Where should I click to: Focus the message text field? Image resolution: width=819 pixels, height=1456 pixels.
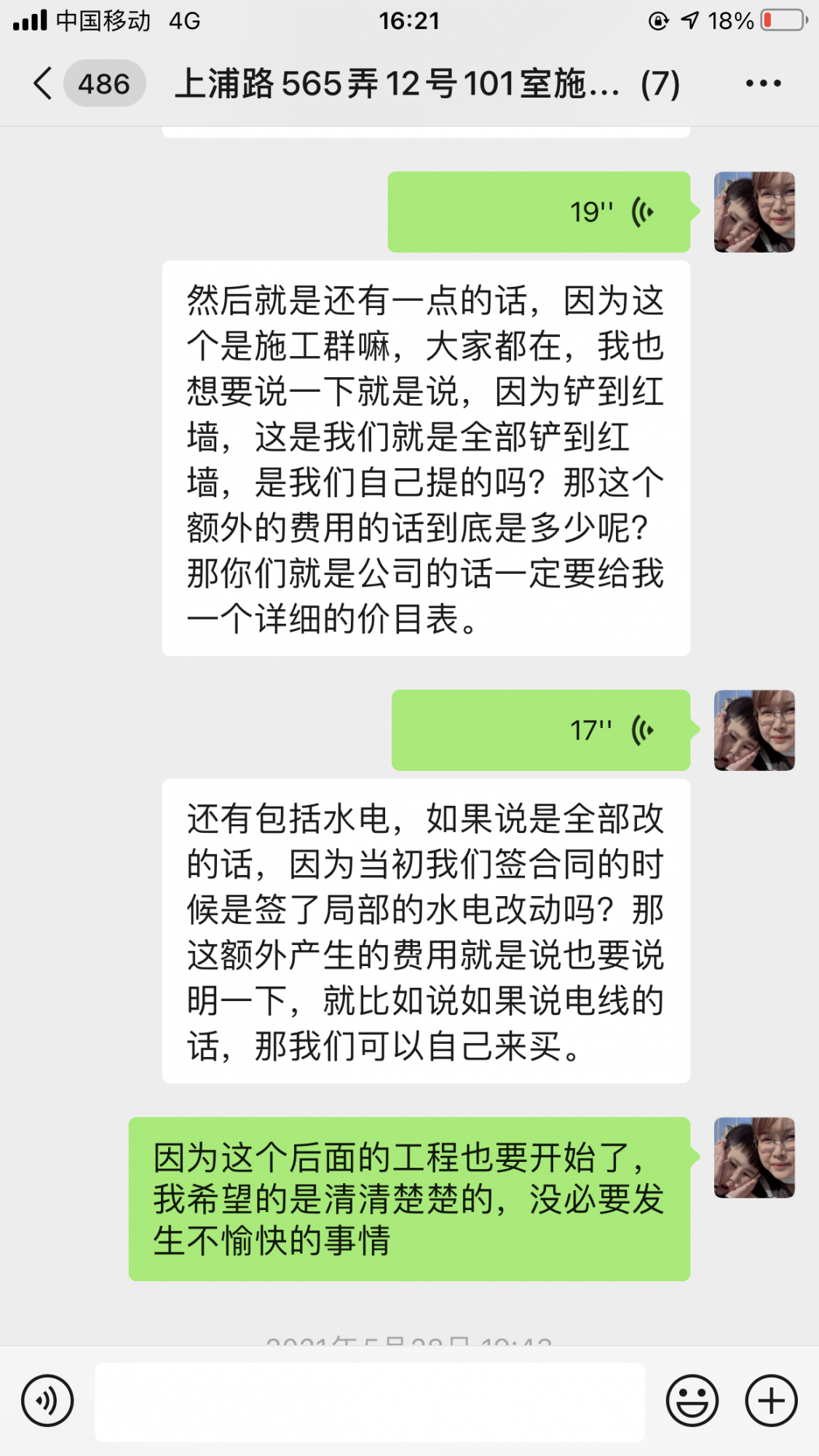click(x=370, y=1402)
